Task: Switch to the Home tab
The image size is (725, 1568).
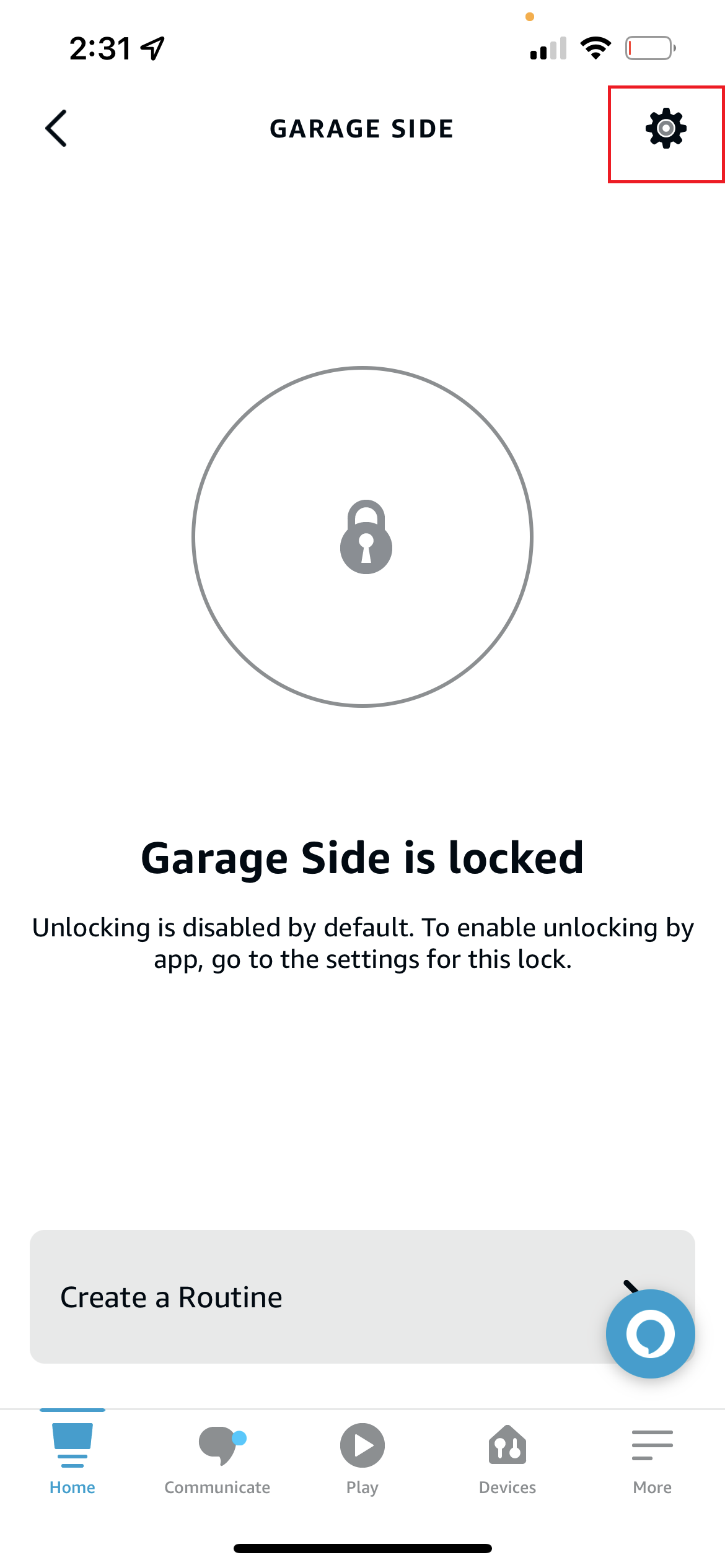Action: point(72,1458)
